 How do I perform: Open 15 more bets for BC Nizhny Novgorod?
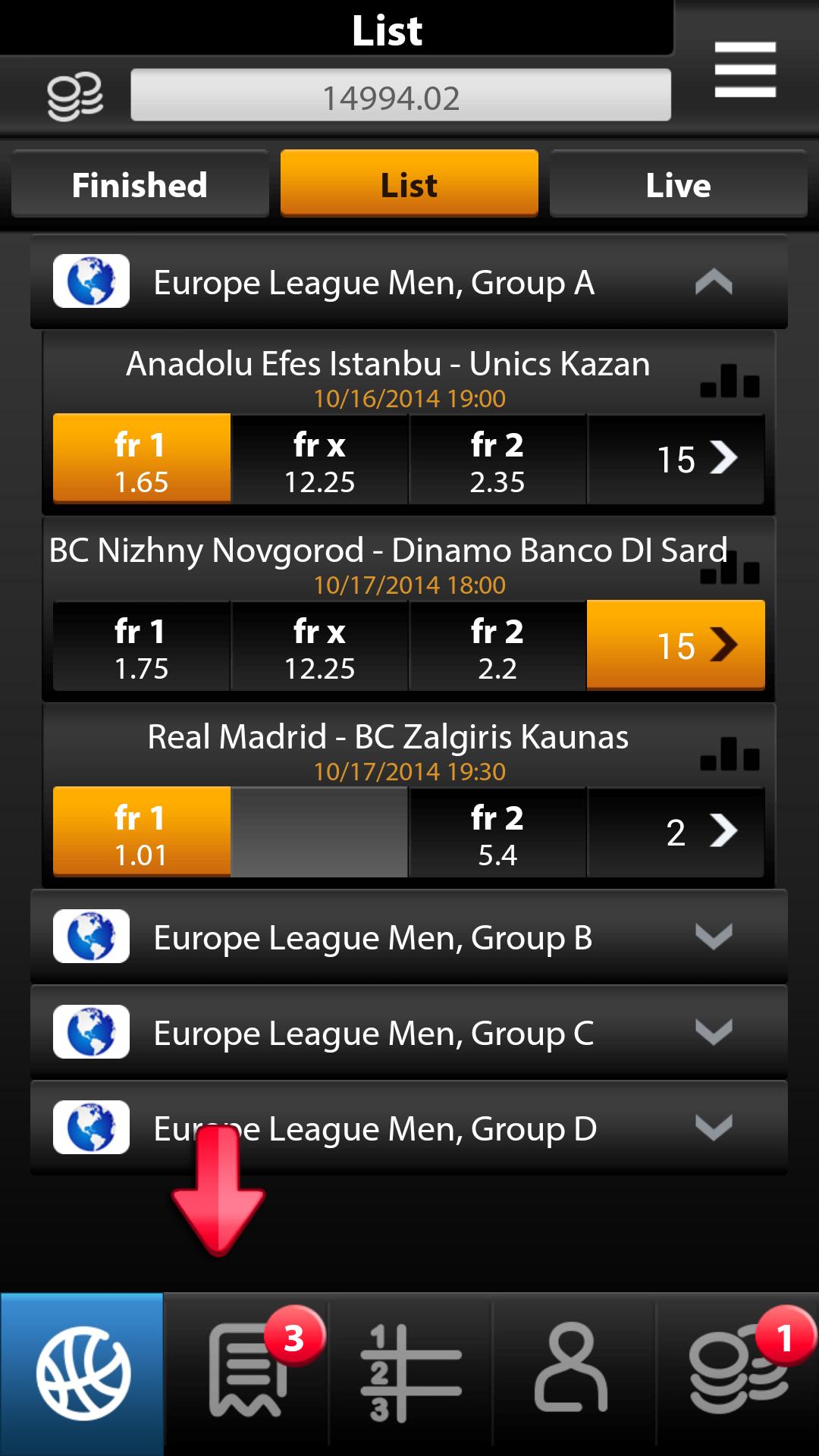coord(676,646)
